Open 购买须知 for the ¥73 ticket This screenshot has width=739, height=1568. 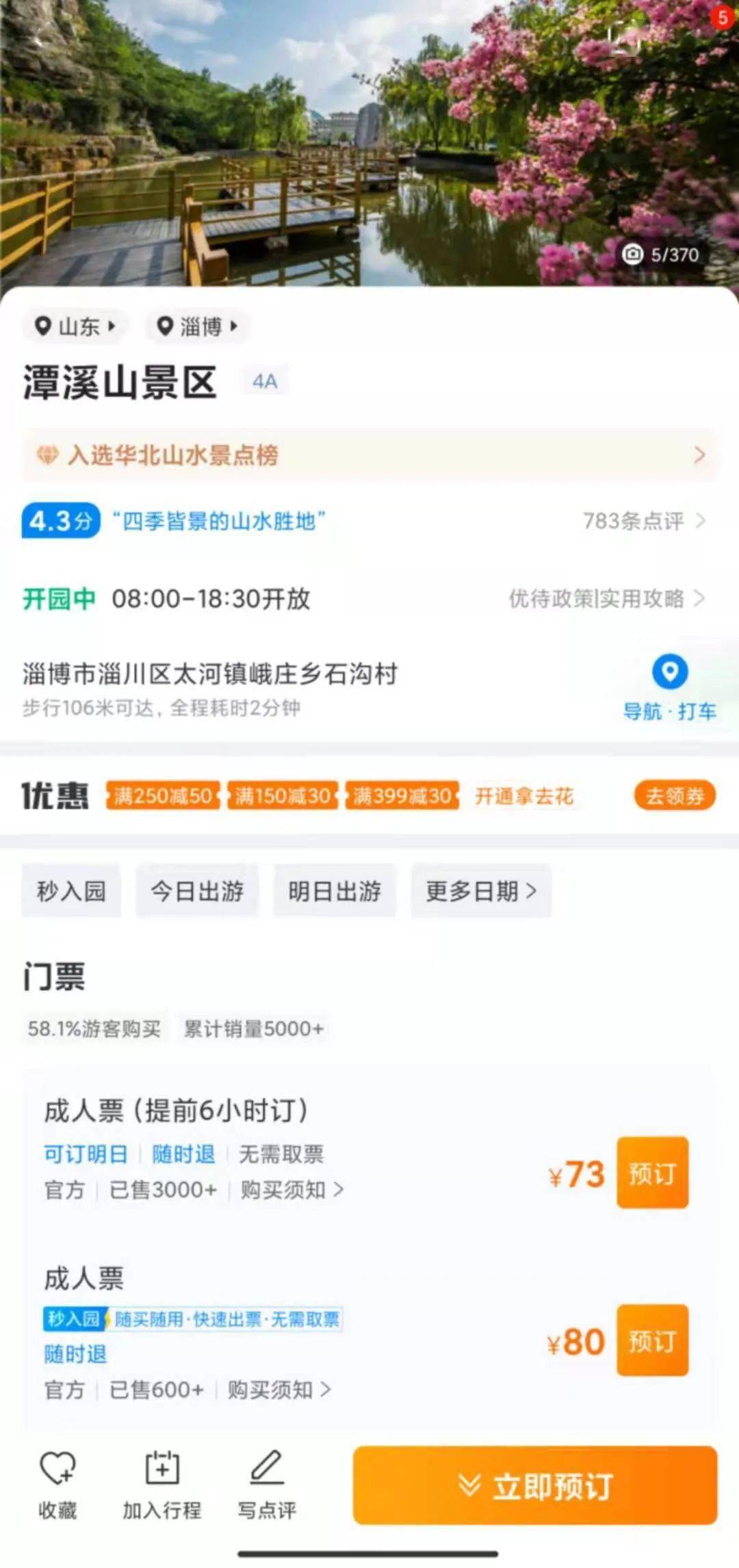point(291,1190)
